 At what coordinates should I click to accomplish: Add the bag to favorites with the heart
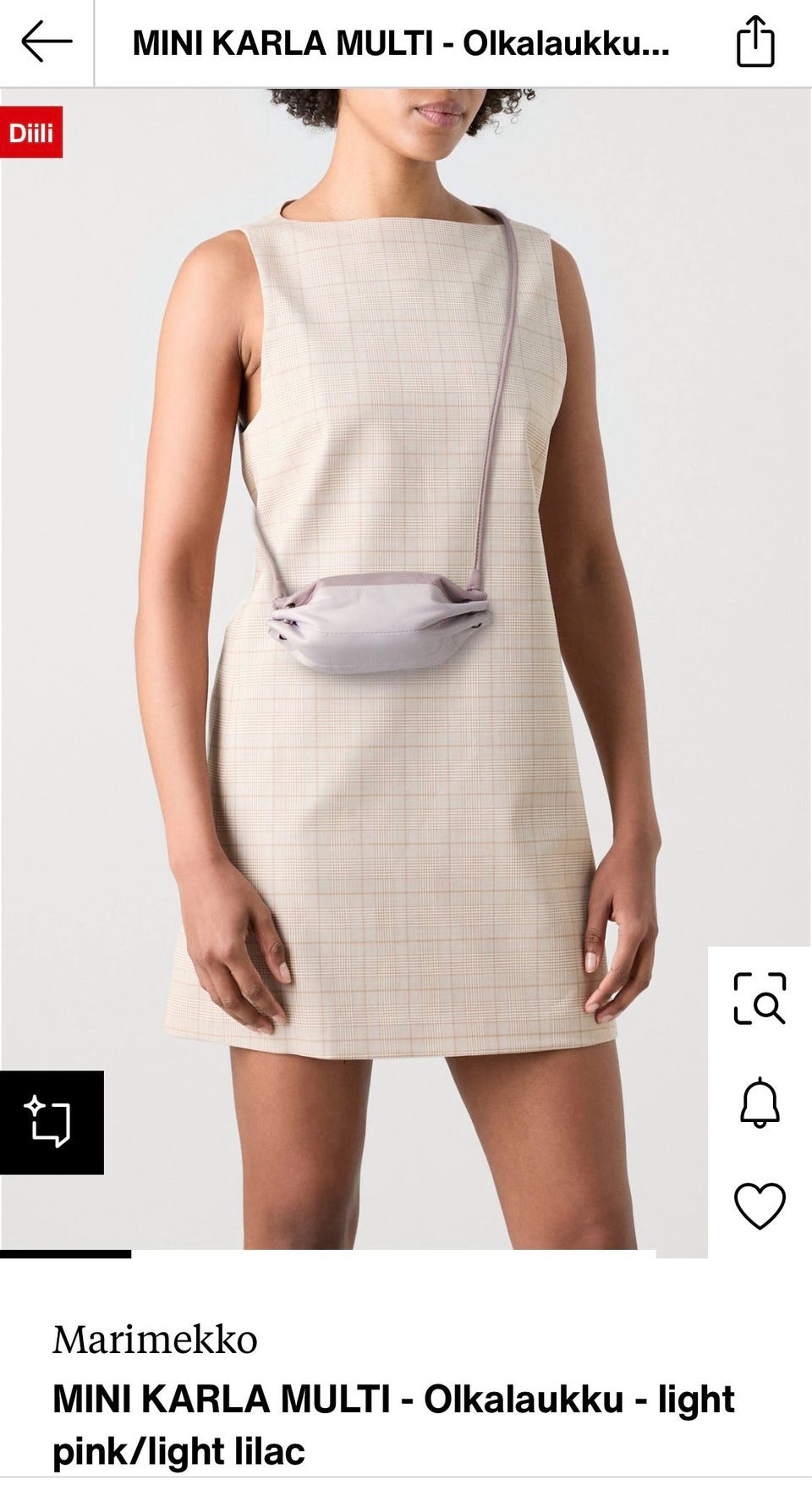click(x=760, y=1205)
